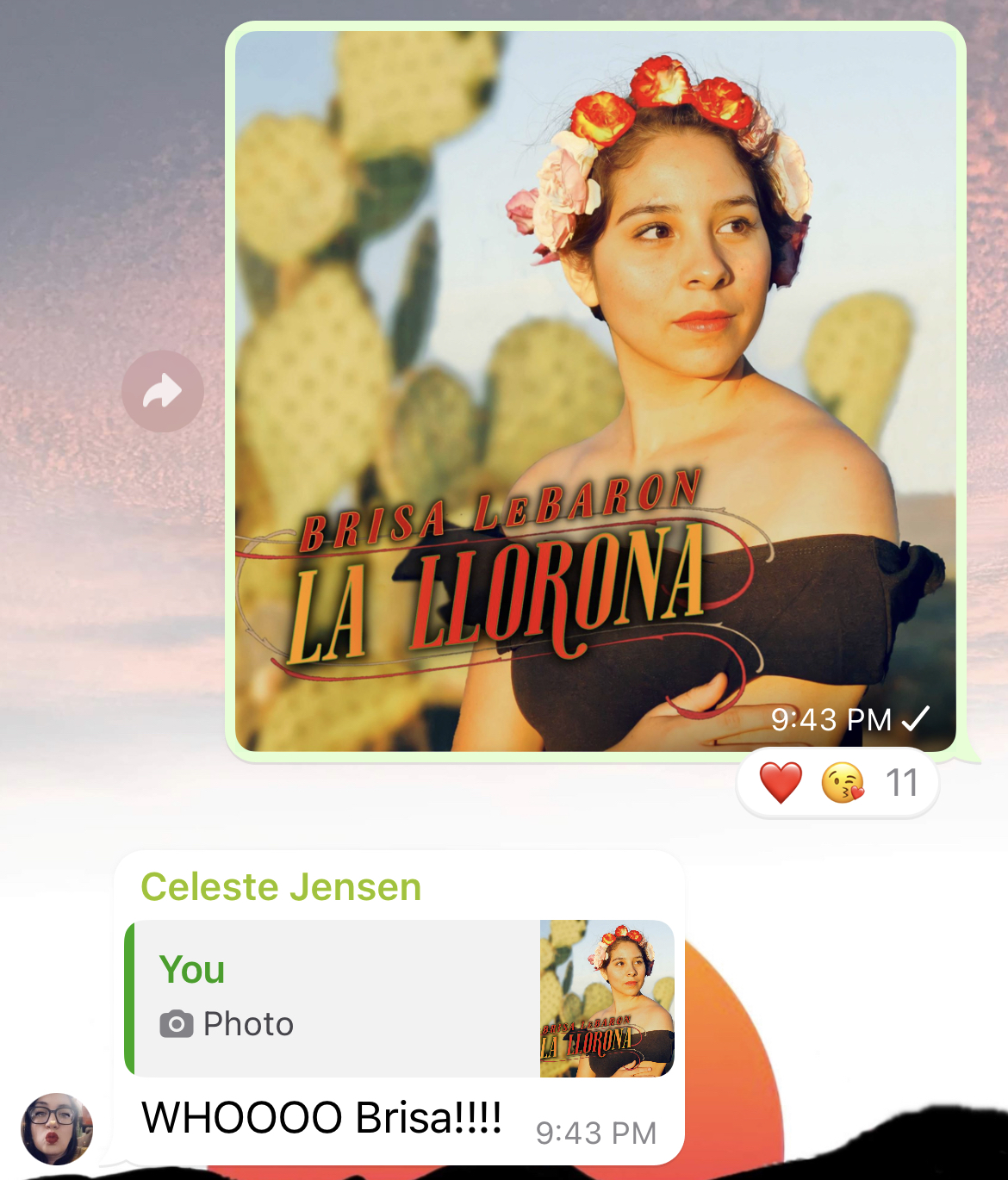Image resolution: width=1008 pixels, height=1180 pixels.
Task: Open Celeste Jensen's profile by her name
Action: click(x=281, y=887)
